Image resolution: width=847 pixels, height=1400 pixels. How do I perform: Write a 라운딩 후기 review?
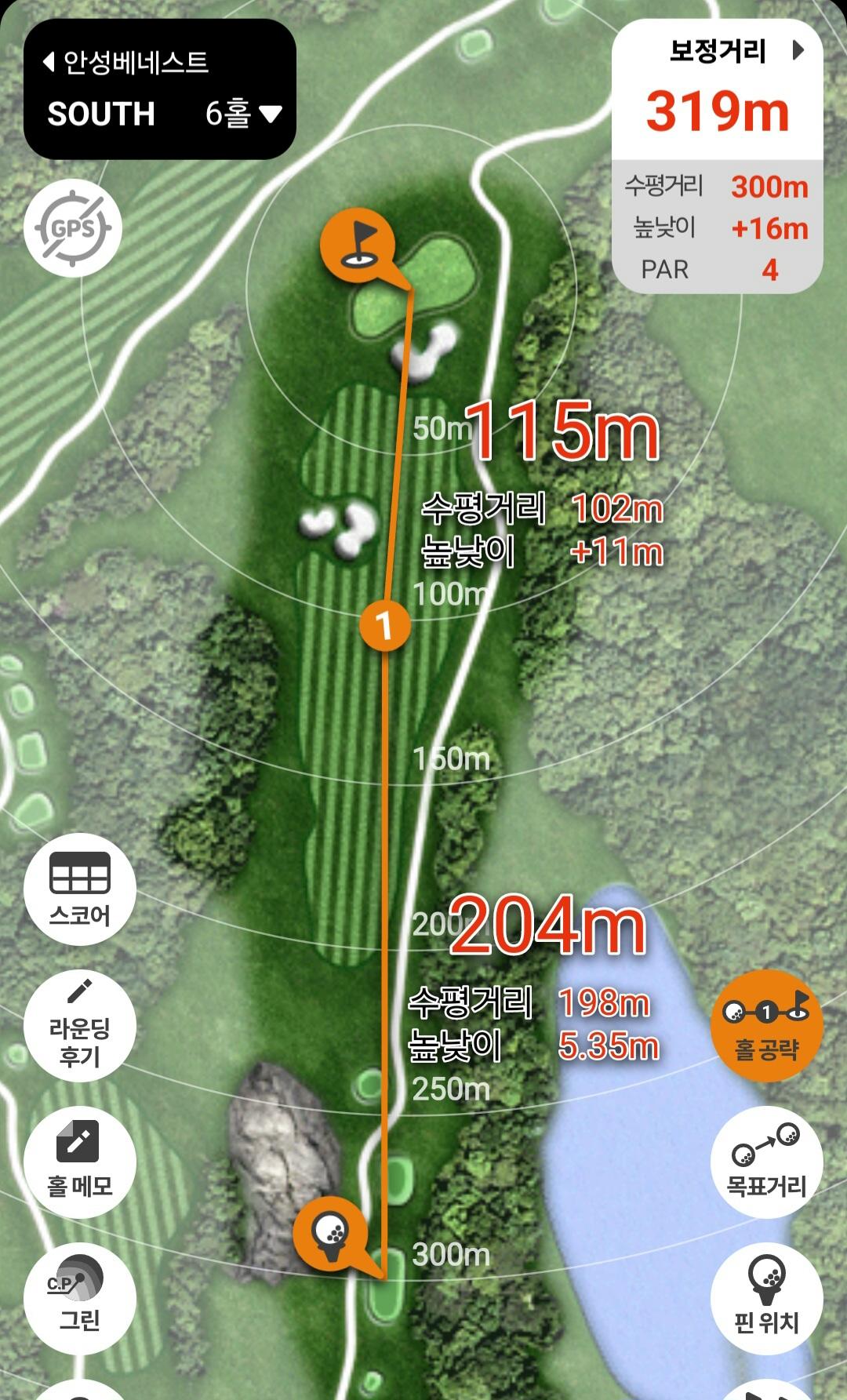point(80,1026)
